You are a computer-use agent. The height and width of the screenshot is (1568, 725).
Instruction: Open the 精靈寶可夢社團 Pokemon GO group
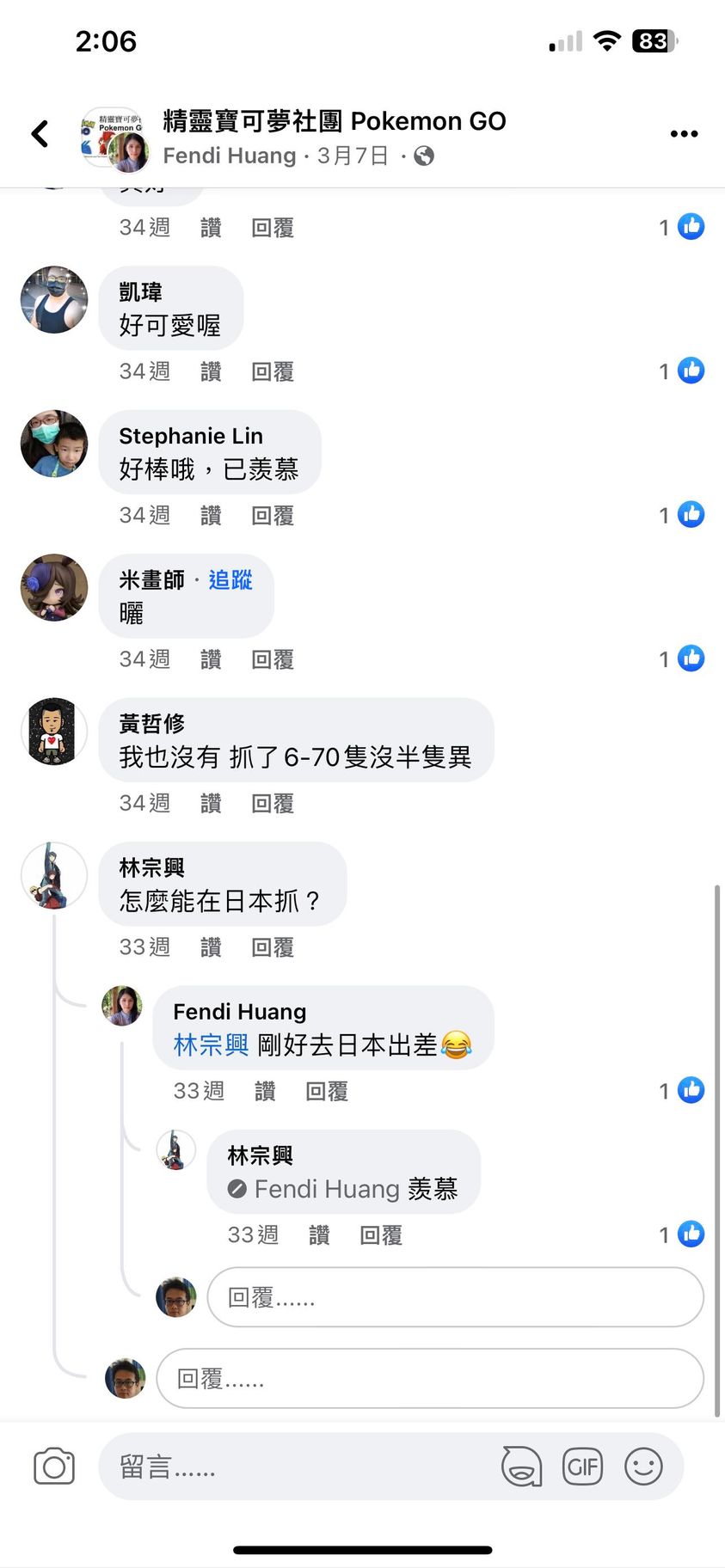click(334, 121)
